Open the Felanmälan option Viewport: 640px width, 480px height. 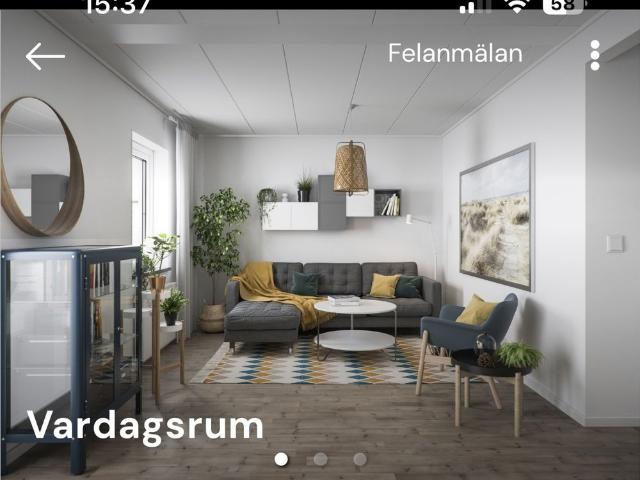(455, 53)
